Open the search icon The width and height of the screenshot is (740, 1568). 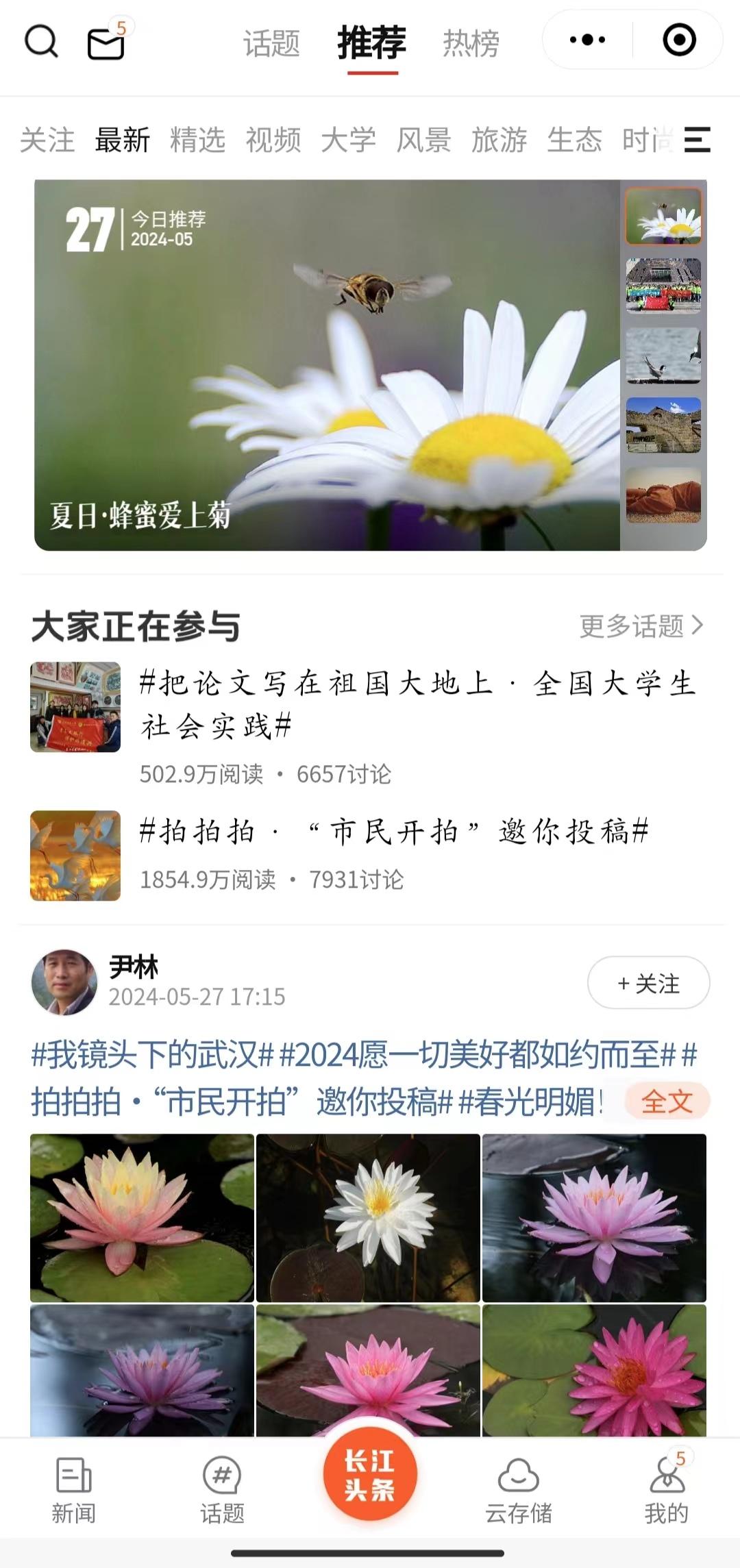41,41
